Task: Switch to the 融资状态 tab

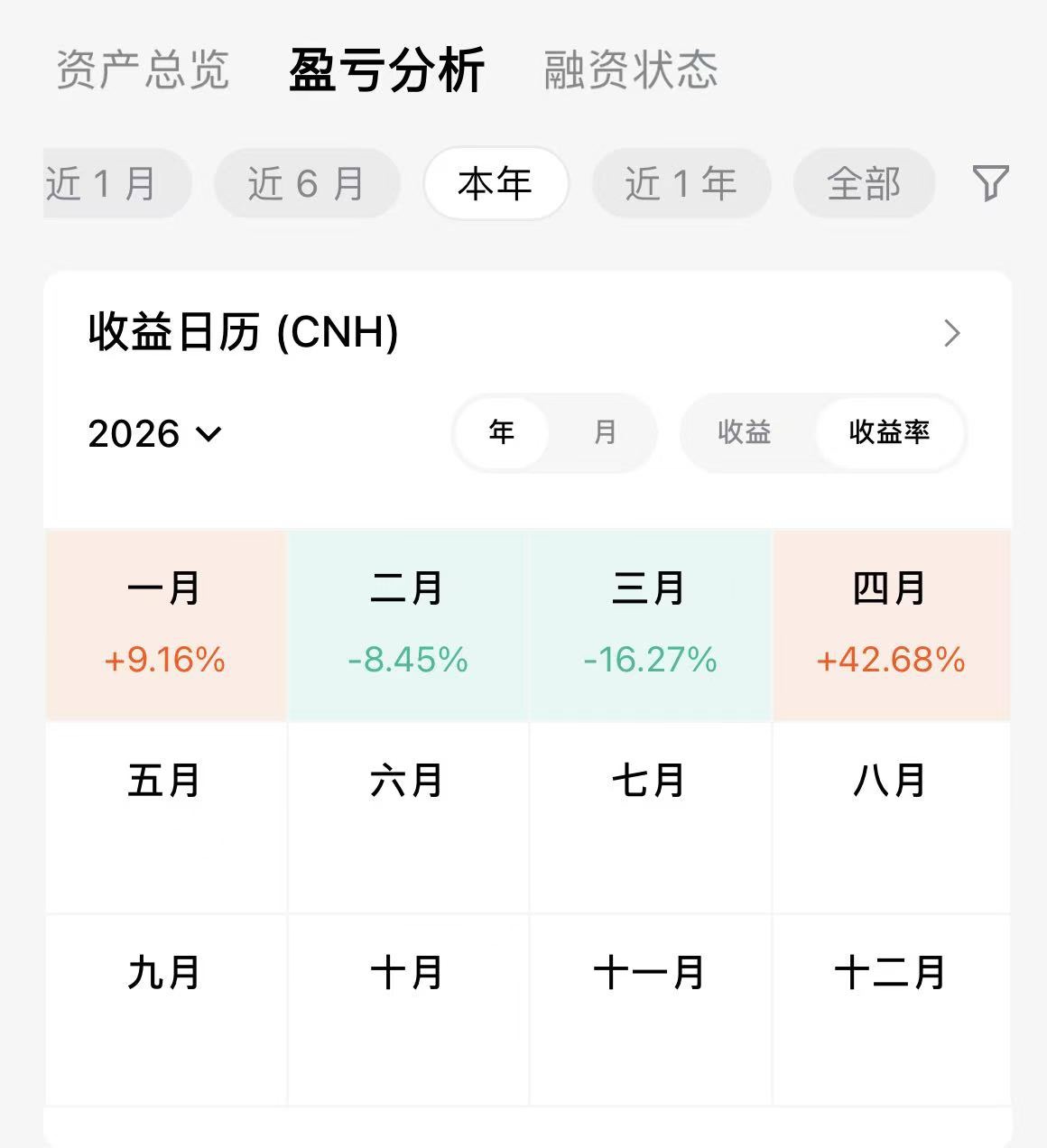Action: click(630, 69)
